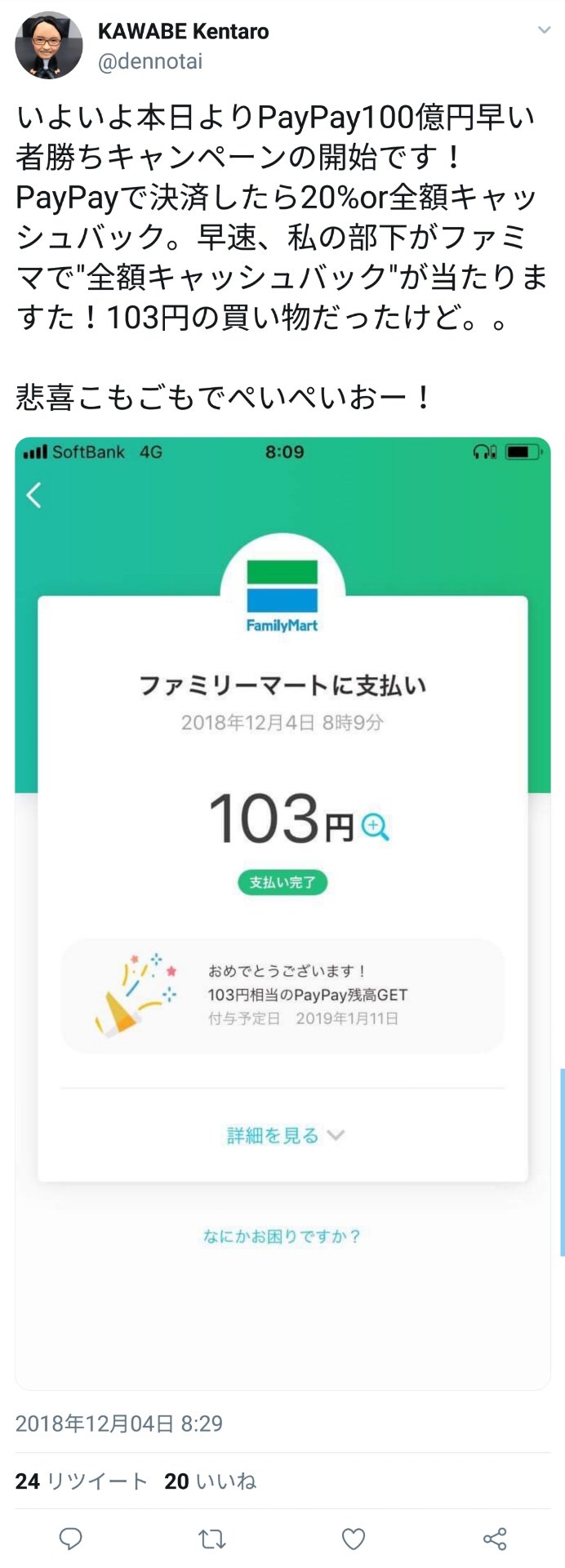Retweet this post

212,1539
